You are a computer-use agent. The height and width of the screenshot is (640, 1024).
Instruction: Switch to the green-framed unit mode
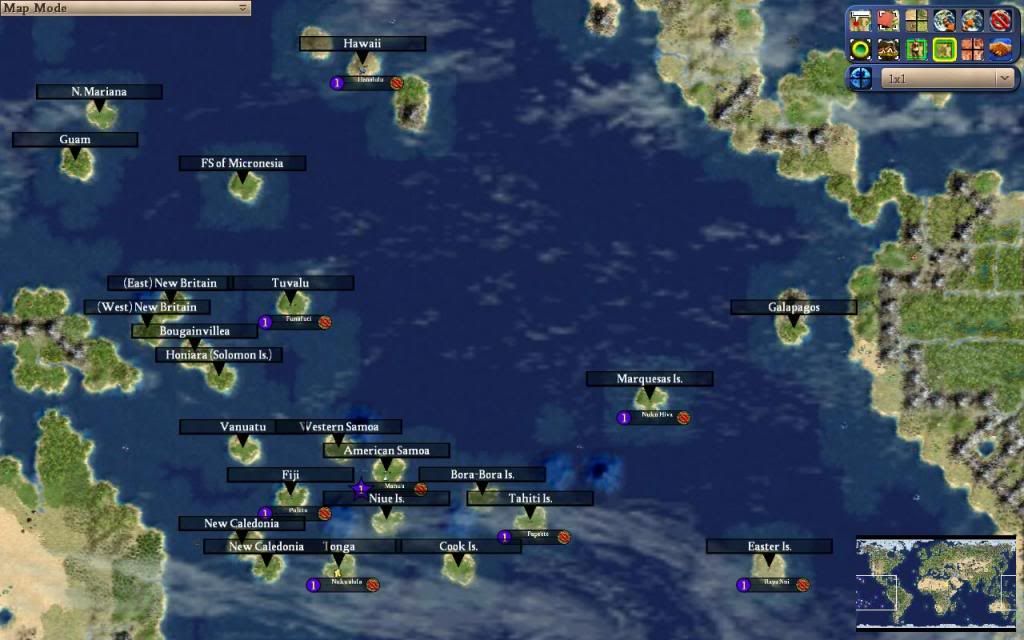pos(915,48)
